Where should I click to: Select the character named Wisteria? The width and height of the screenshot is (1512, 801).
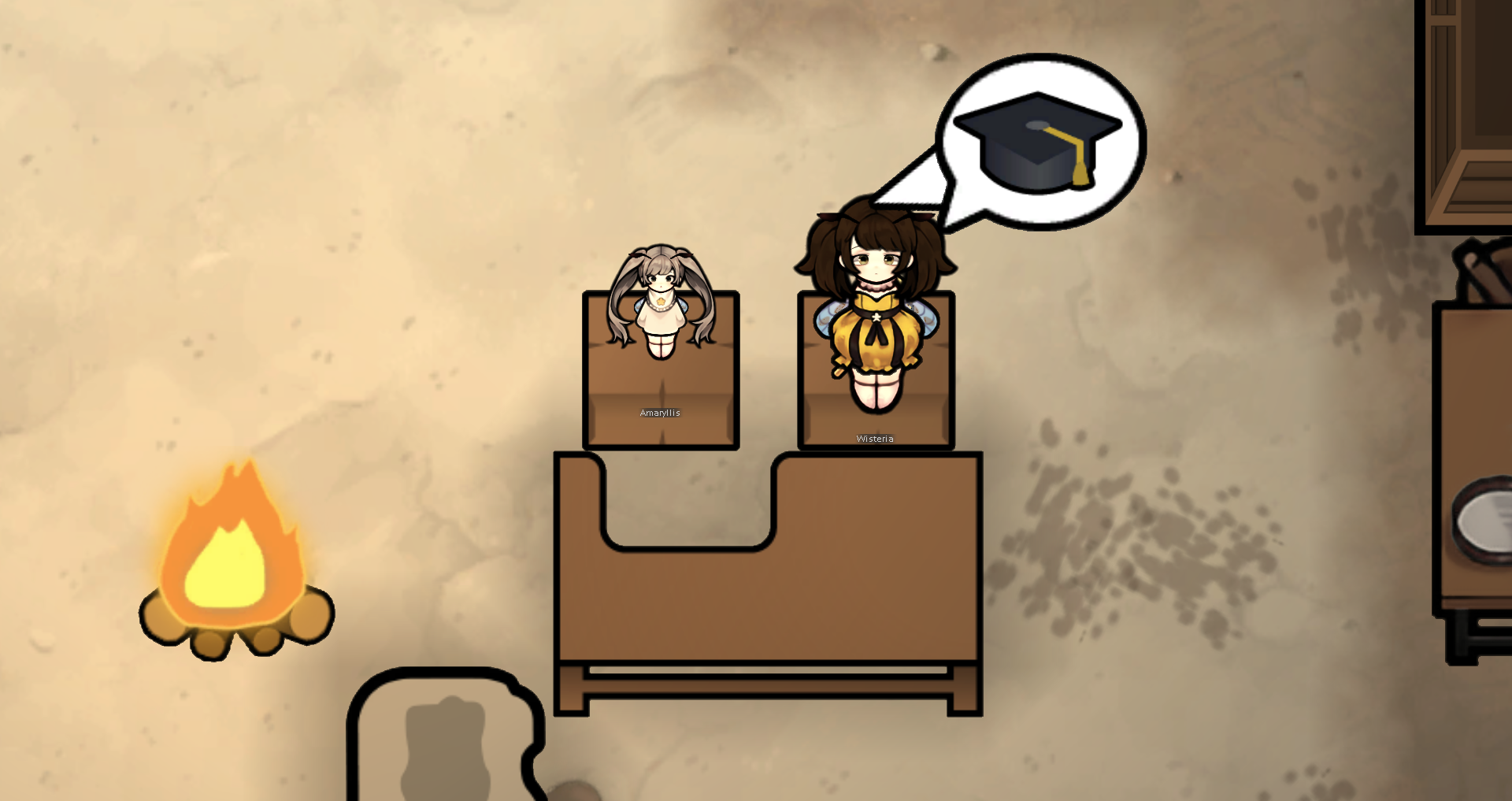tap(876, 306)
